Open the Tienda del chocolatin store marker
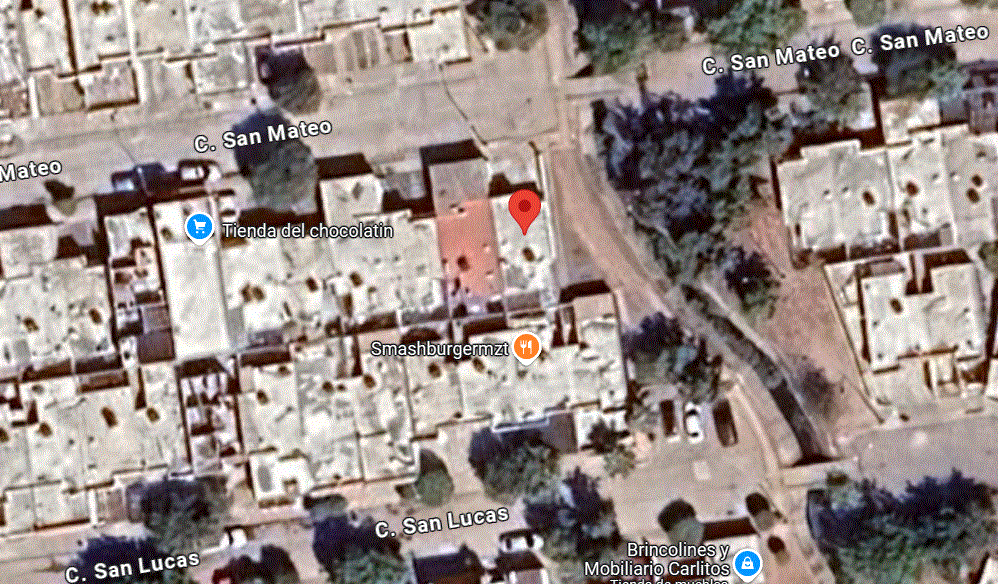Viewport: 998px width, 584px height. coord(200,228)
